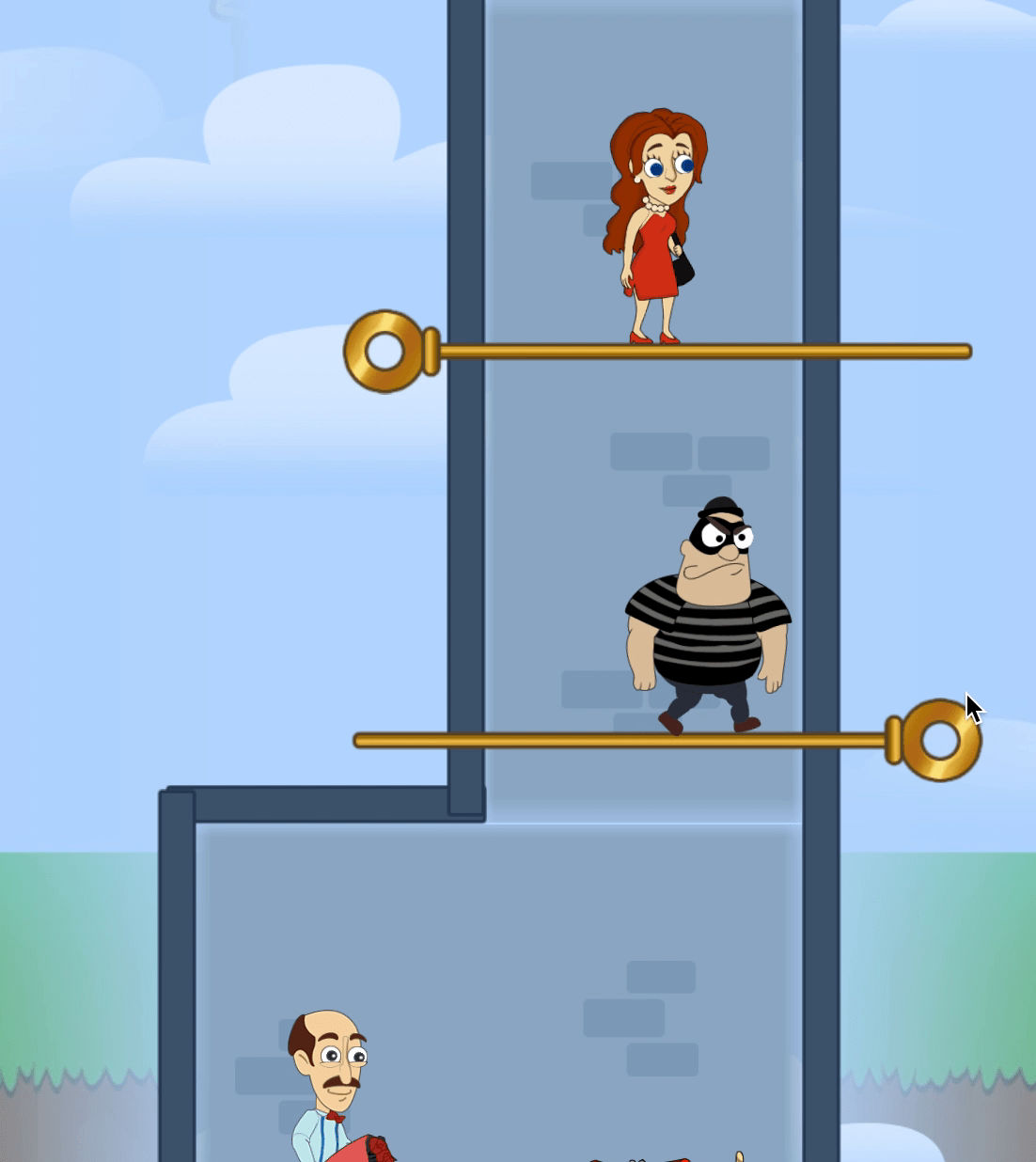Tap the upper golden pin under the woman
The width and height of the screenshot is (1036, 1162).
coord(384,352)
